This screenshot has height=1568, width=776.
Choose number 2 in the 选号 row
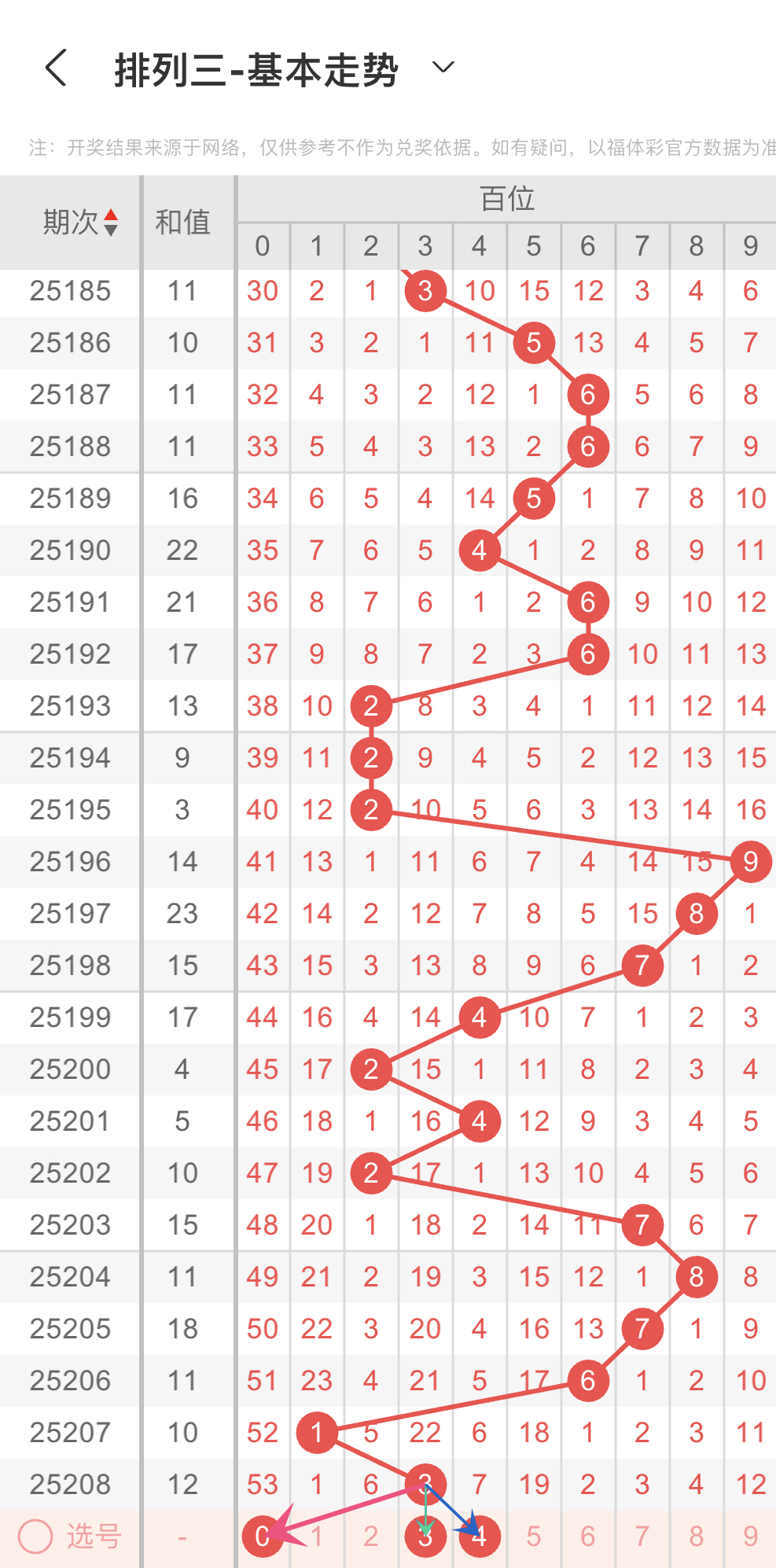(371, 1536)
